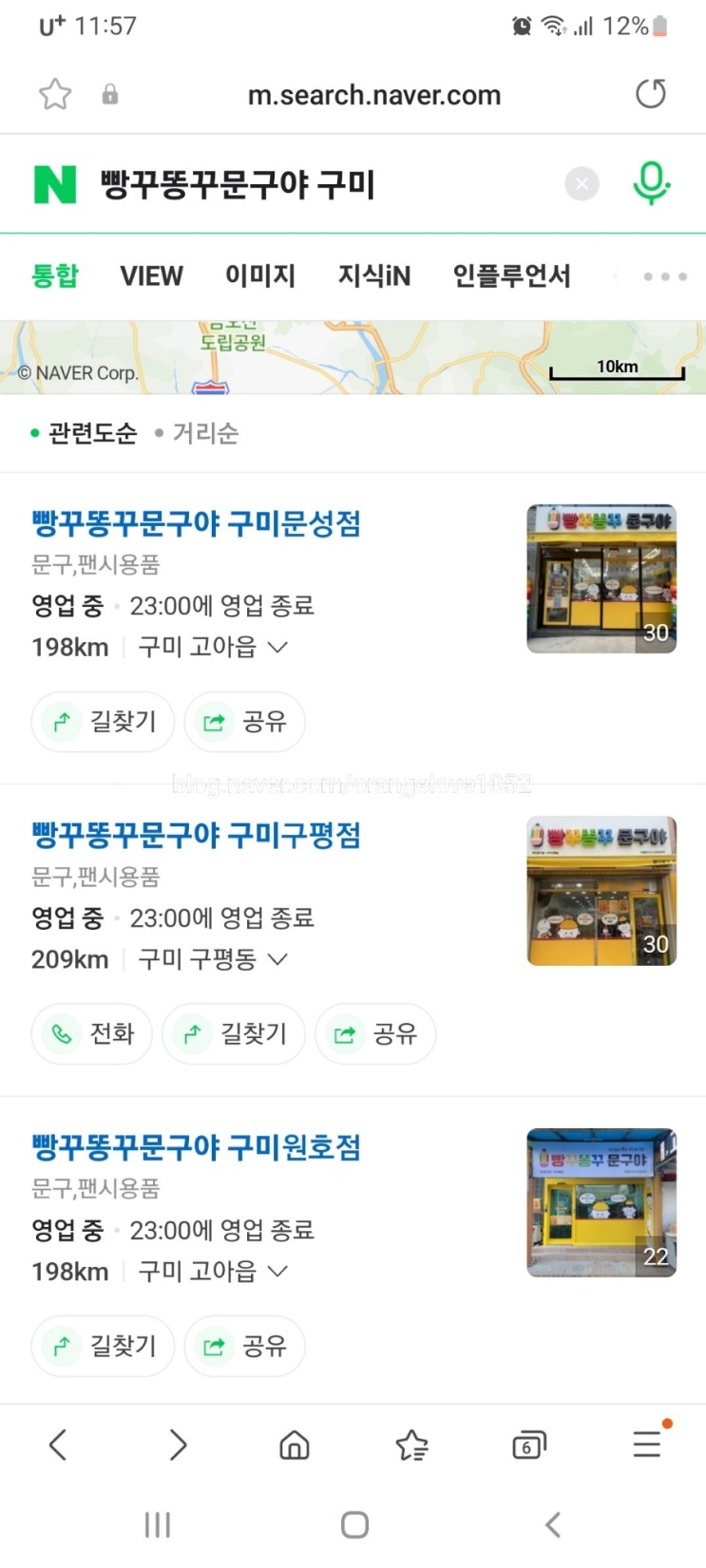
Task: Switch to the 인플루언서 tab
Action: coord(511,275)
